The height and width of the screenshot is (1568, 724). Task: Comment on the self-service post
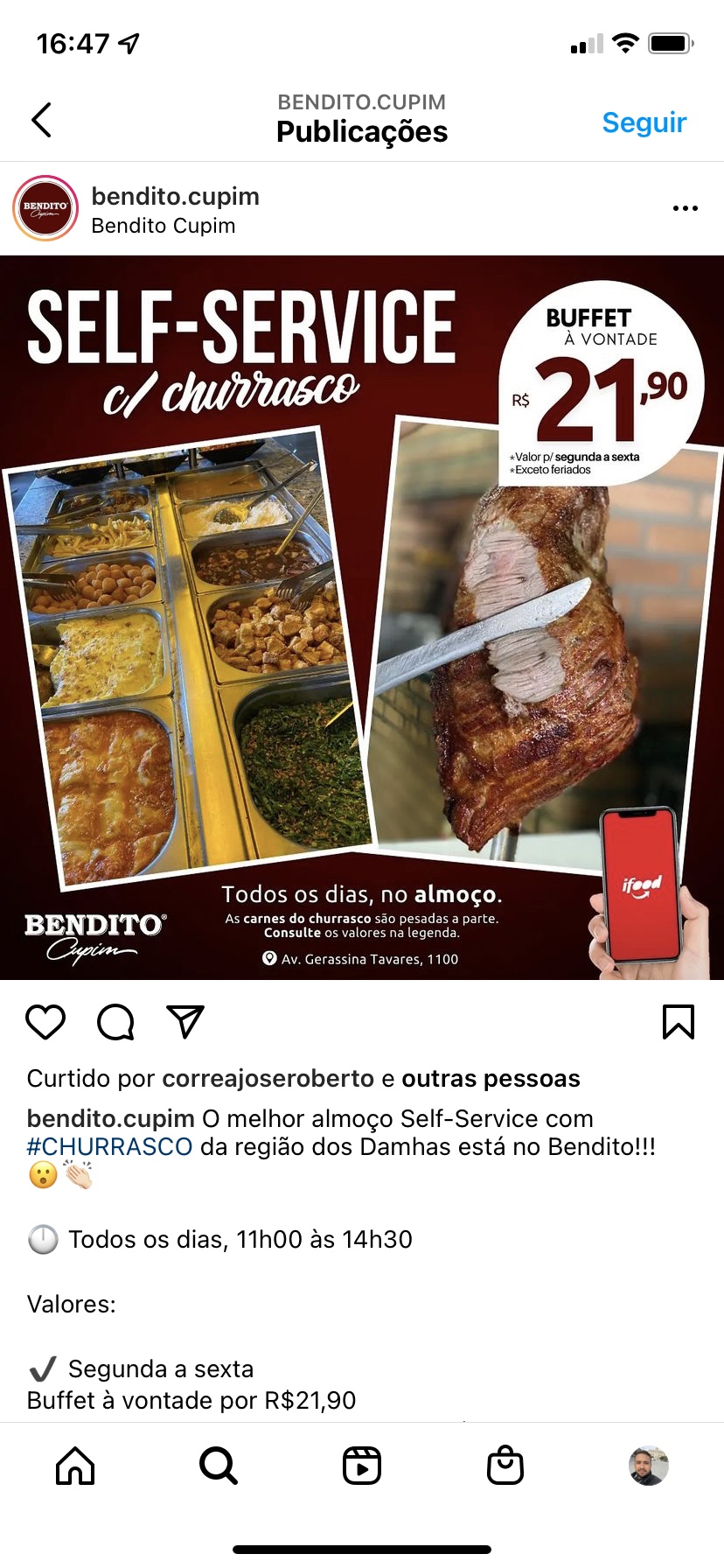[x=115, y=1021]
